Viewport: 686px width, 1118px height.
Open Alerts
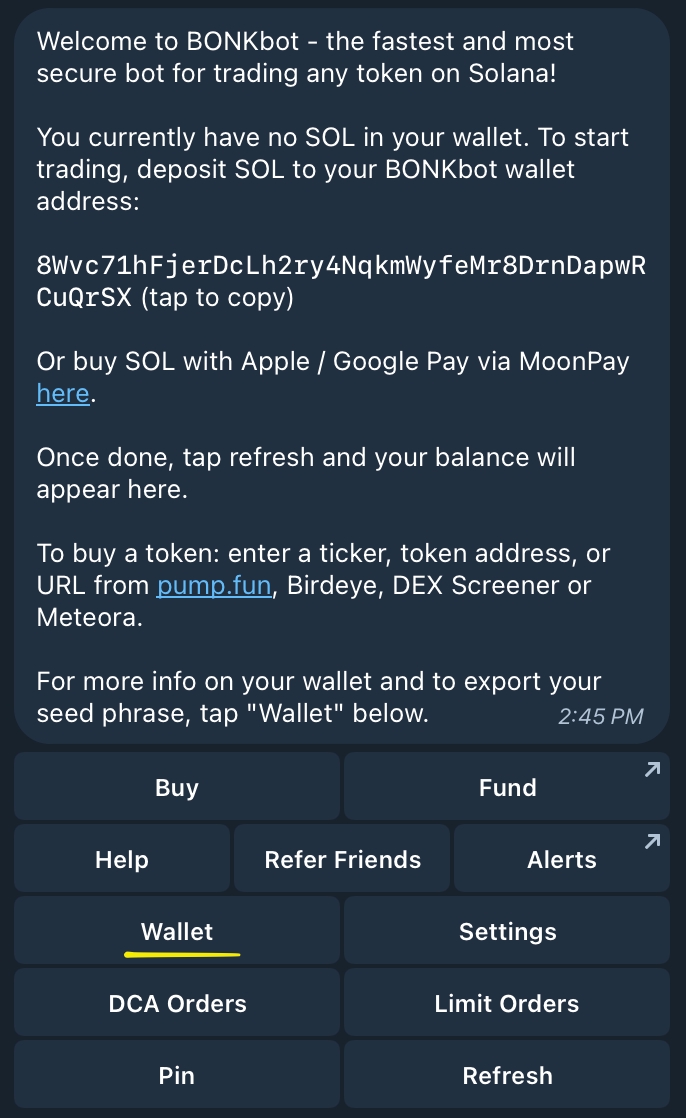point(561,859)
